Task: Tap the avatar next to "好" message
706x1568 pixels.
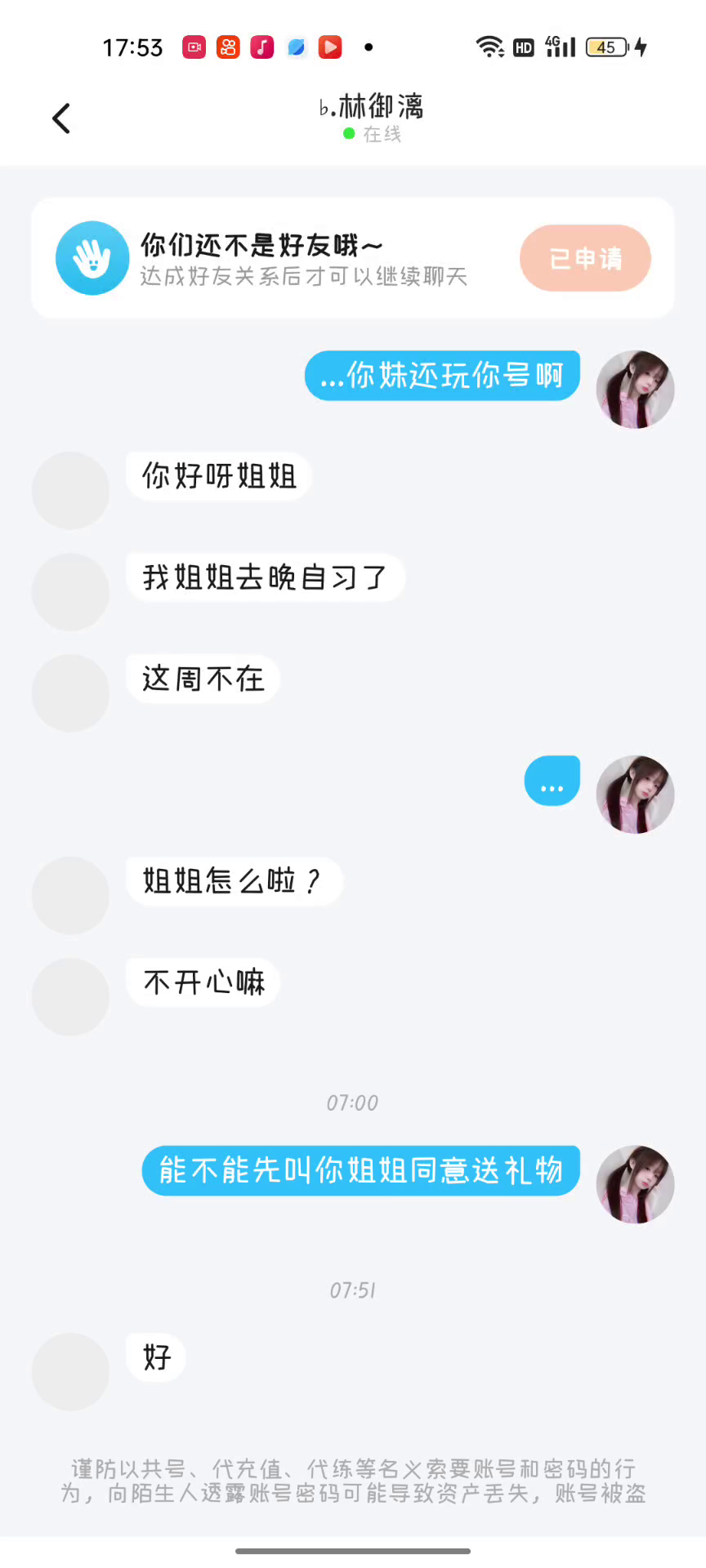Action: click(70, 1372)
